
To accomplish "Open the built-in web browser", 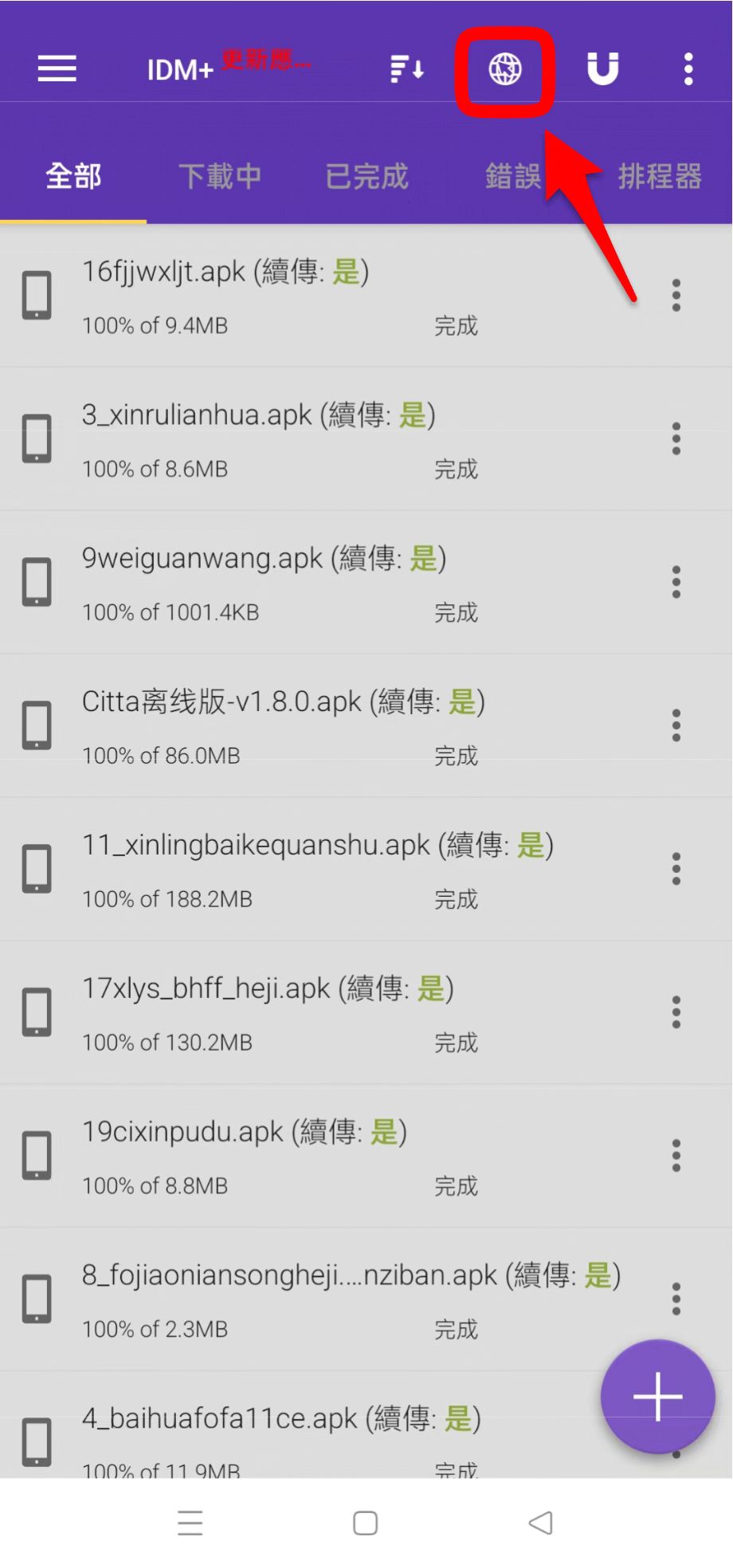I will tap(505, 70).
